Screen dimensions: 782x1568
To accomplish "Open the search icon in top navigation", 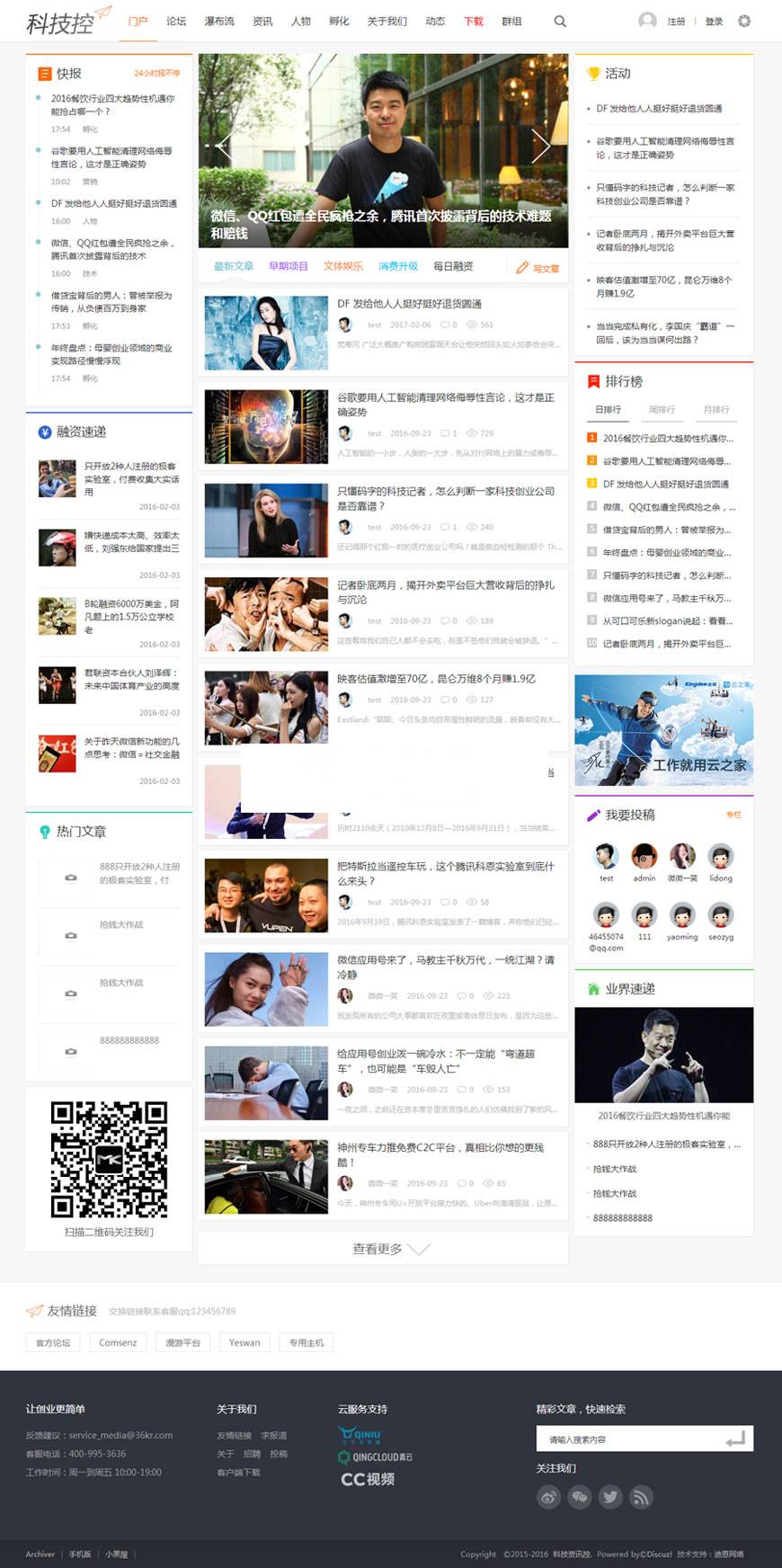I will (560, 22).
